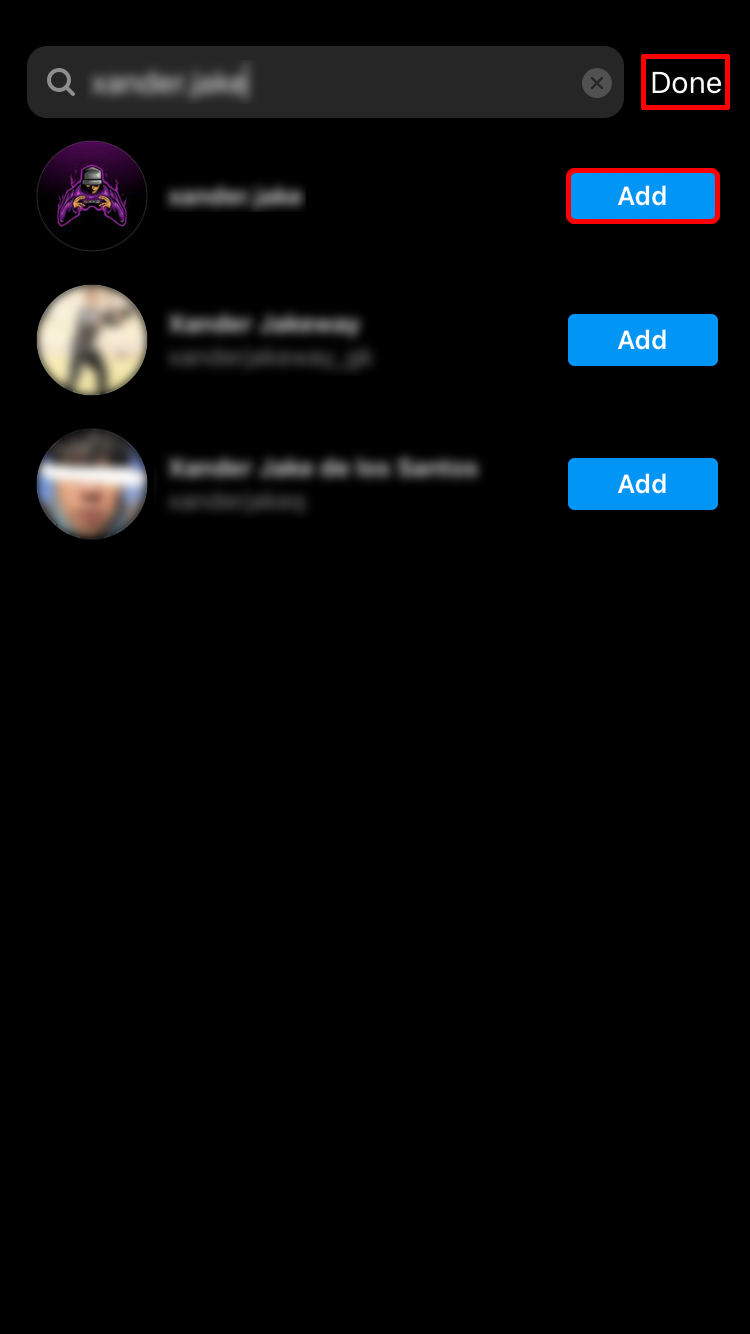Add the user with the blurred face photo
Screen dimensions: 750x1334
tap(642, 484)
